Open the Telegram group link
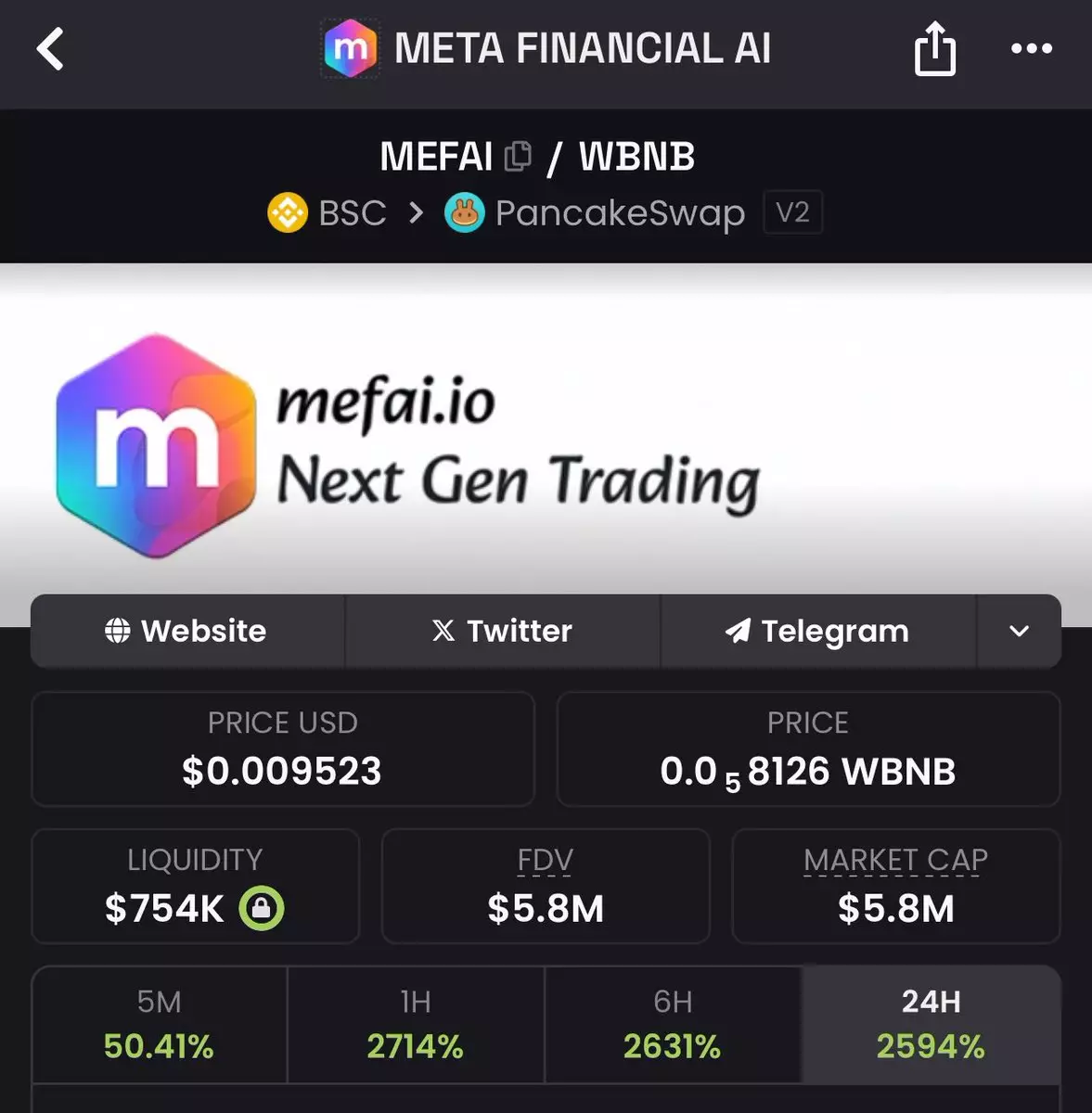This screenshot has width=1092, height=1113. 817,631
